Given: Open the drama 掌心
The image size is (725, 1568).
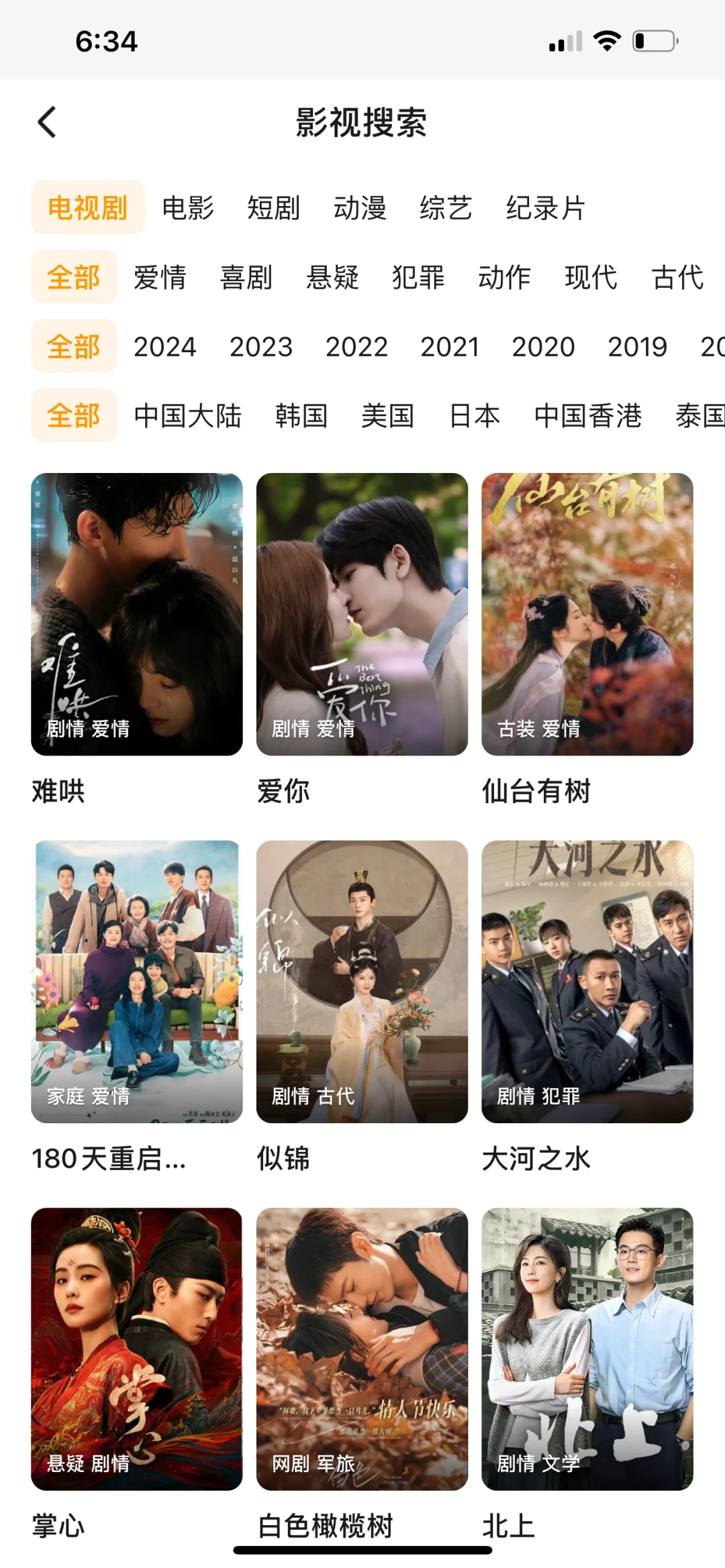Looking at the screenshot, I should coord(137,1349).
